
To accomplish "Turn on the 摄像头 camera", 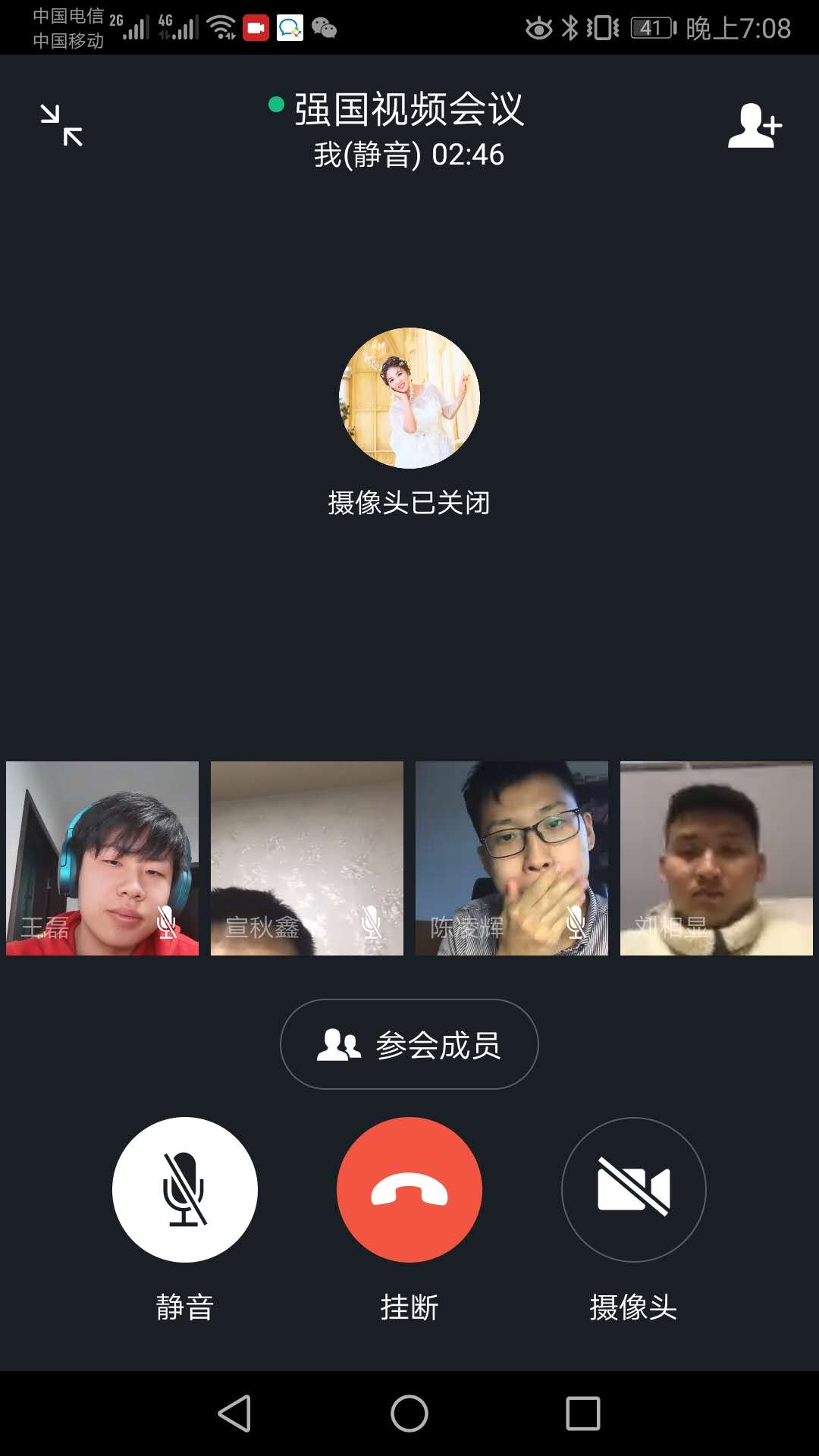I will tap(633, 1189).
